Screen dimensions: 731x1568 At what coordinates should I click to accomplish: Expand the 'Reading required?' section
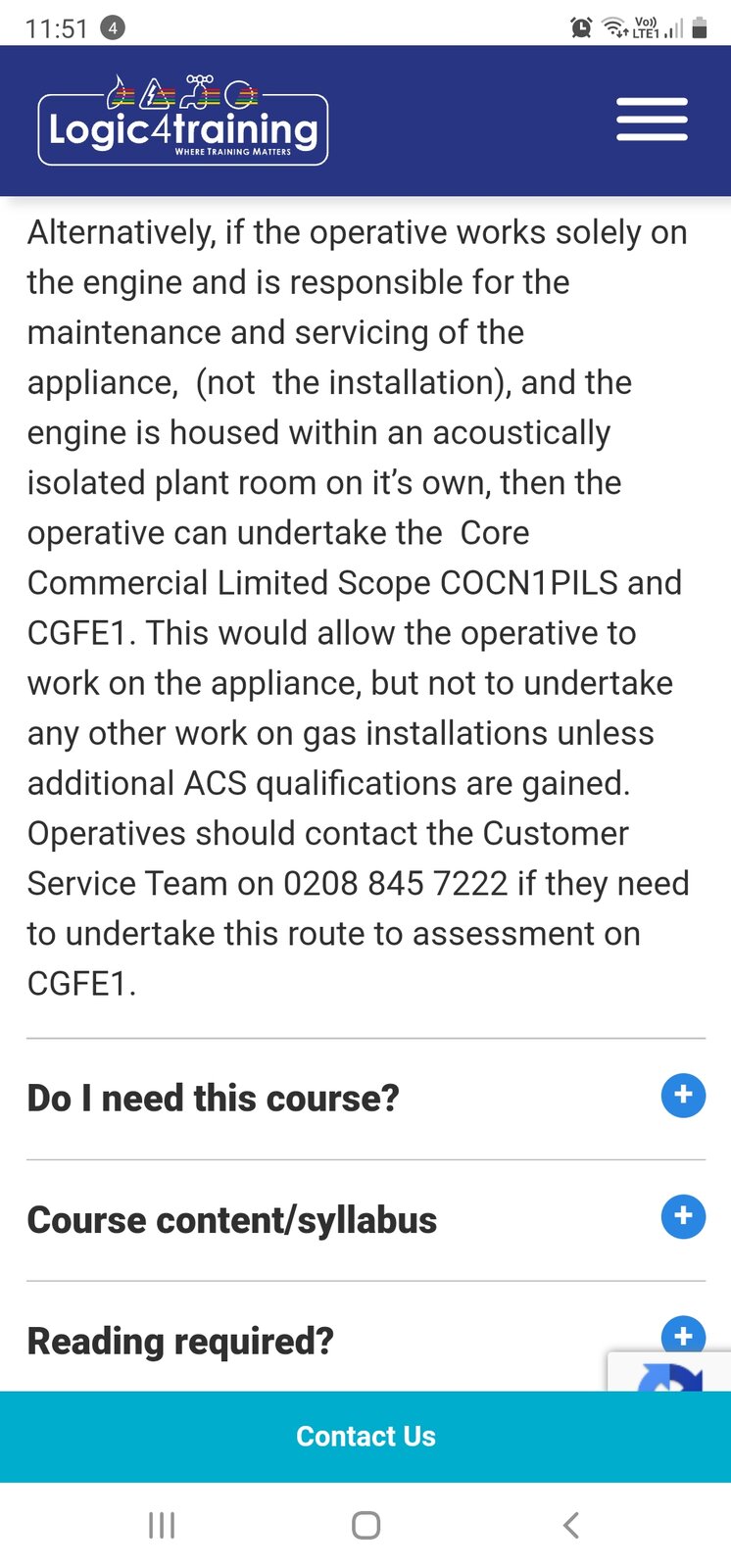[683, 1338]
